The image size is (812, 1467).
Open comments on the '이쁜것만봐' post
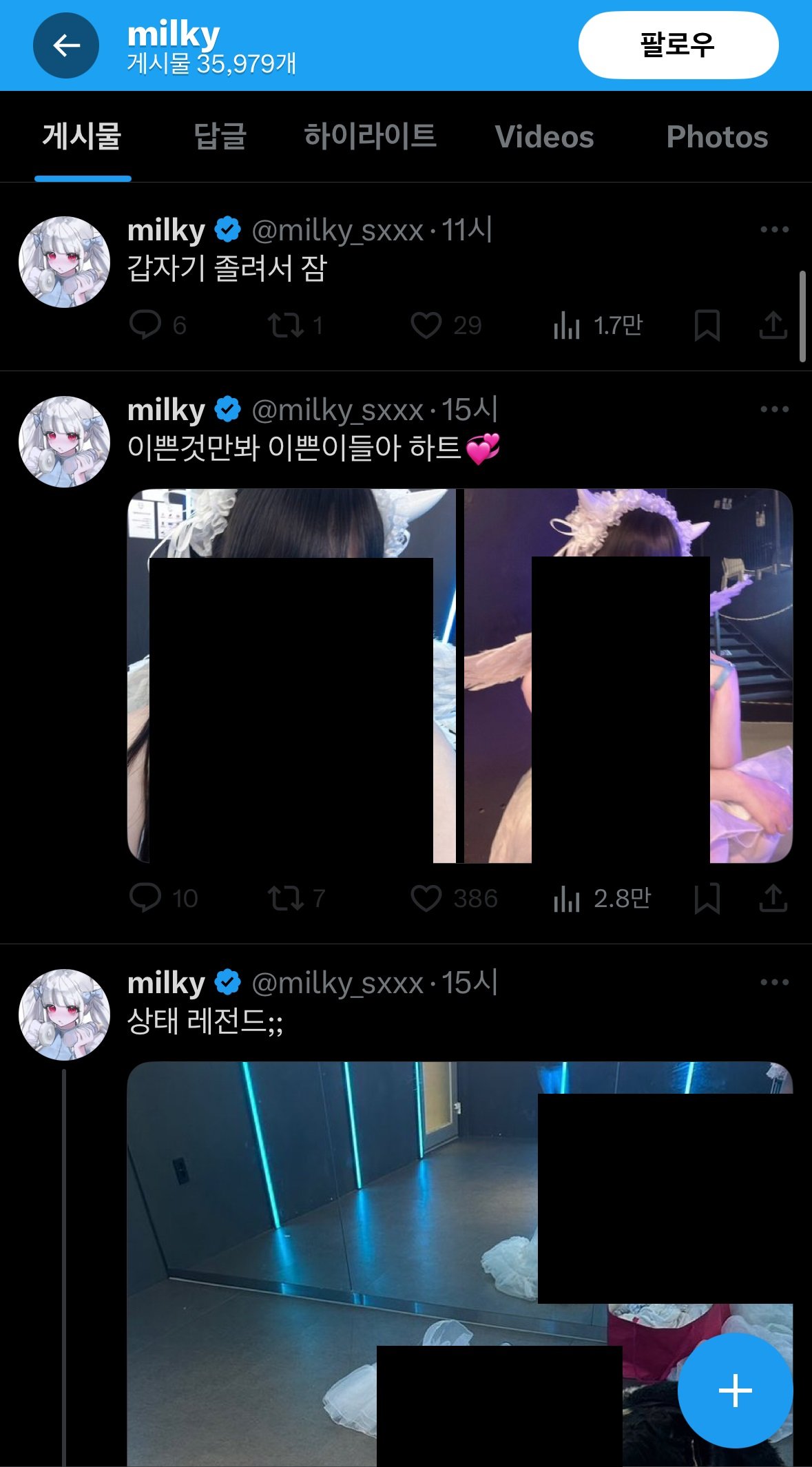145,898
